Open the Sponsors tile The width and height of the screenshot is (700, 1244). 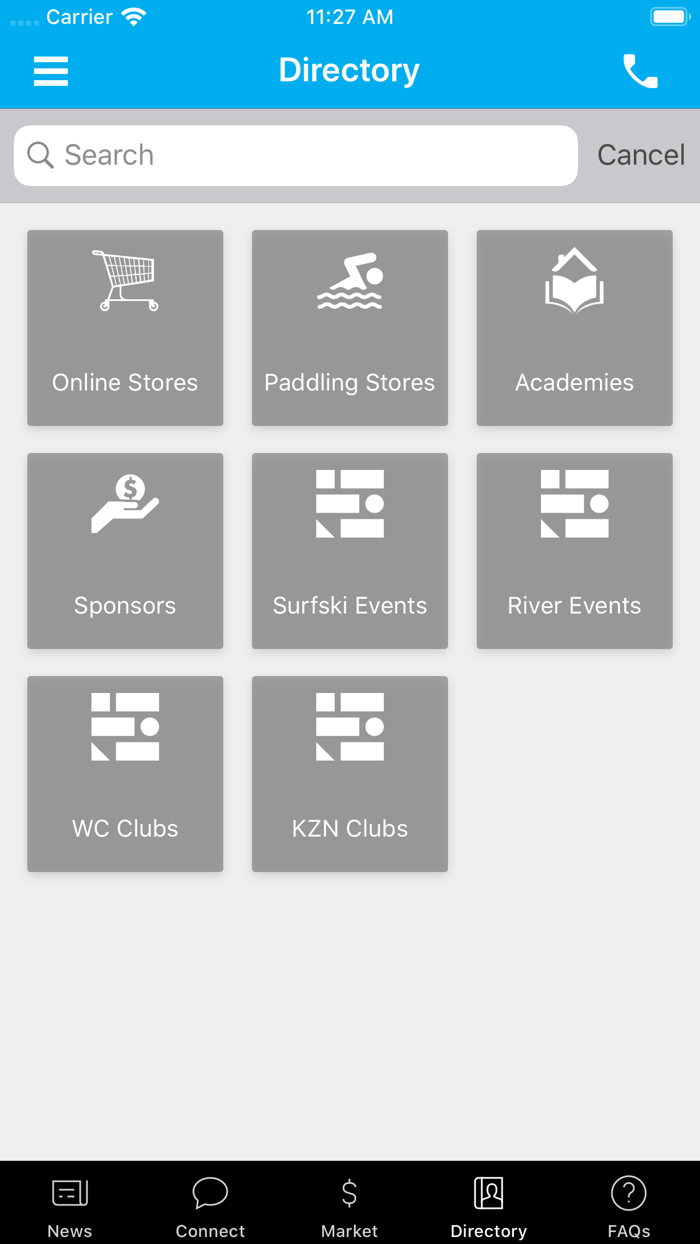125,551
